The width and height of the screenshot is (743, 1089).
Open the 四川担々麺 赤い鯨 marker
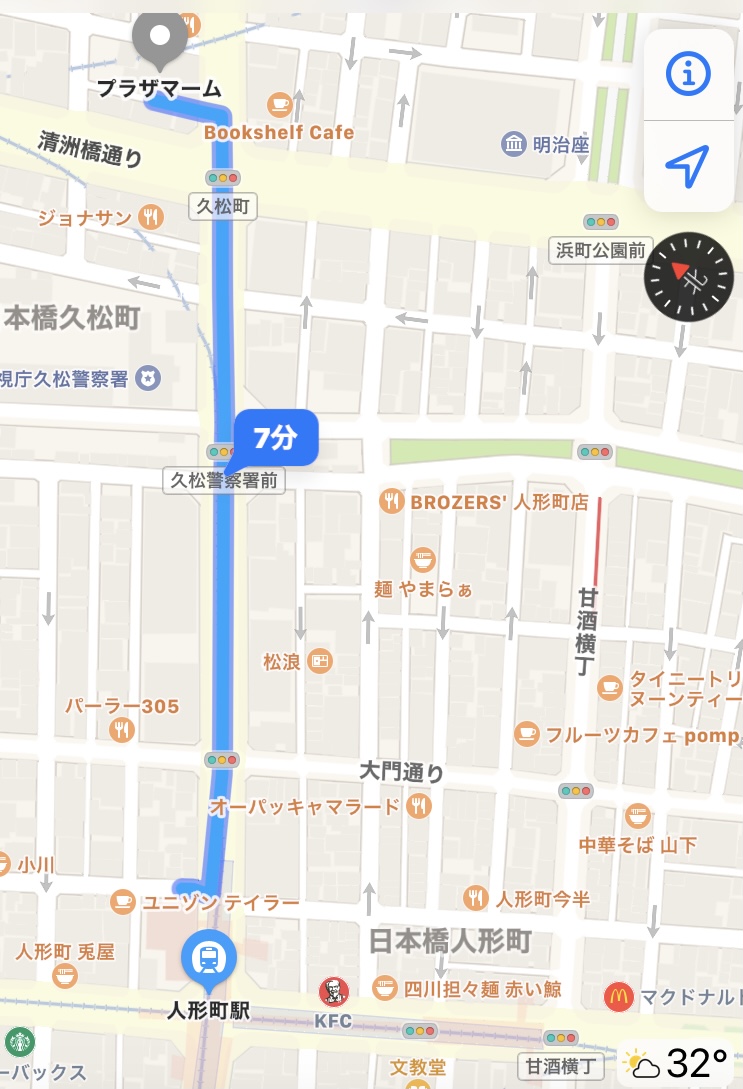pyautogui.click(x=385, y=990)
